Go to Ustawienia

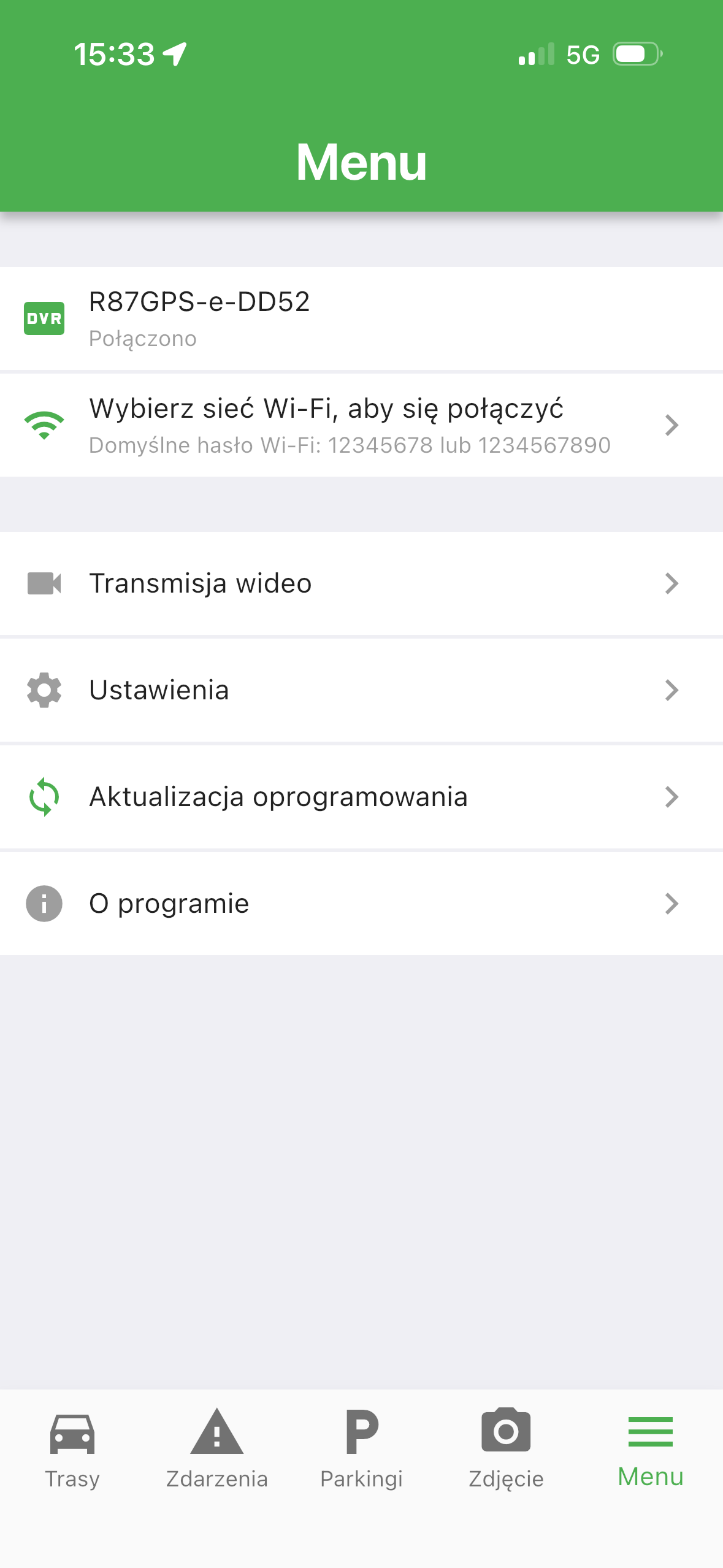click(x=361, y=690)
